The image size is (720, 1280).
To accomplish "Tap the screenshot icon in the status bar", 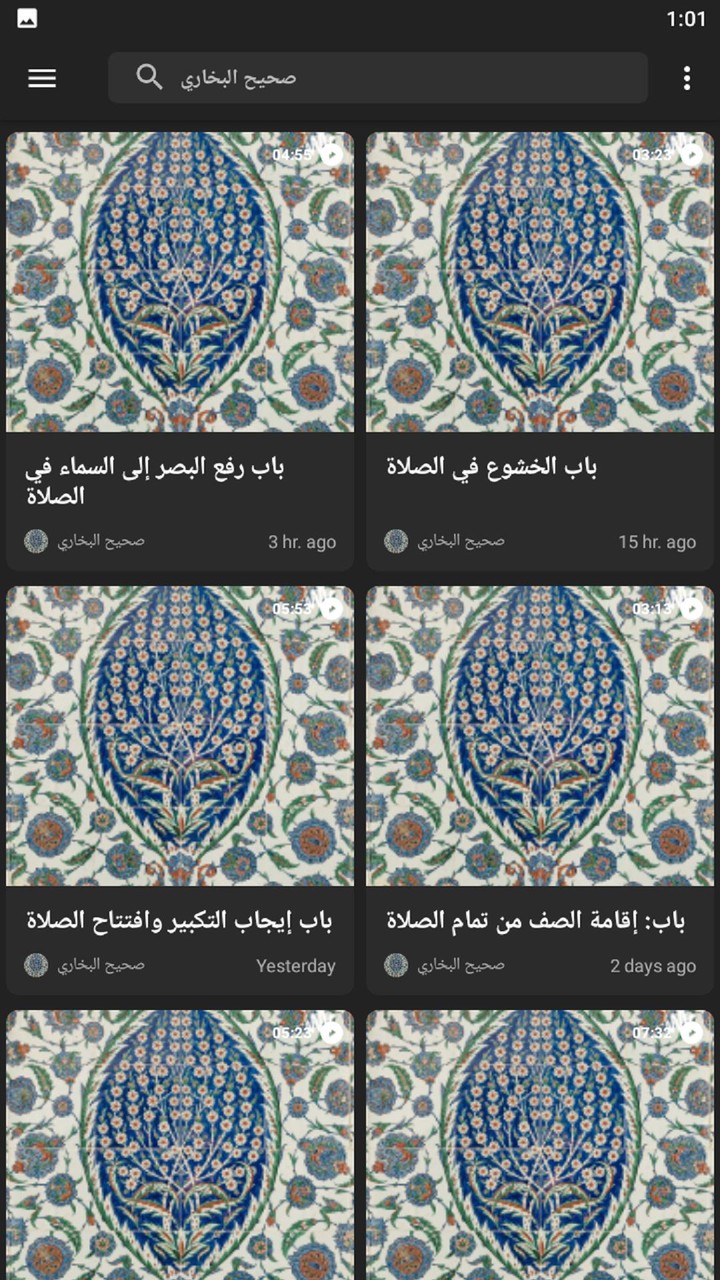I will 26,17.
